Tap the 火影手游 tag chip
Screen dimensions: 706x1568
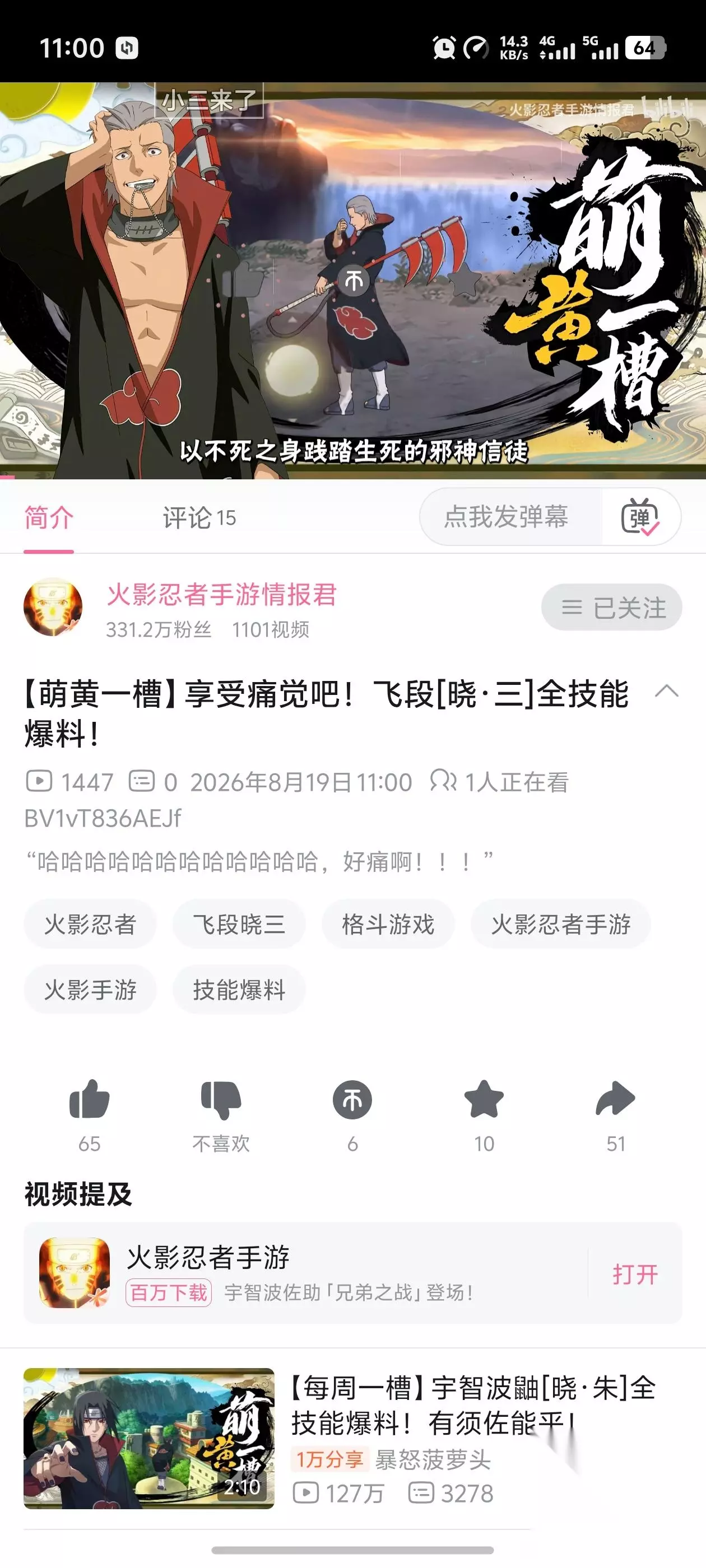pos(90,990)
